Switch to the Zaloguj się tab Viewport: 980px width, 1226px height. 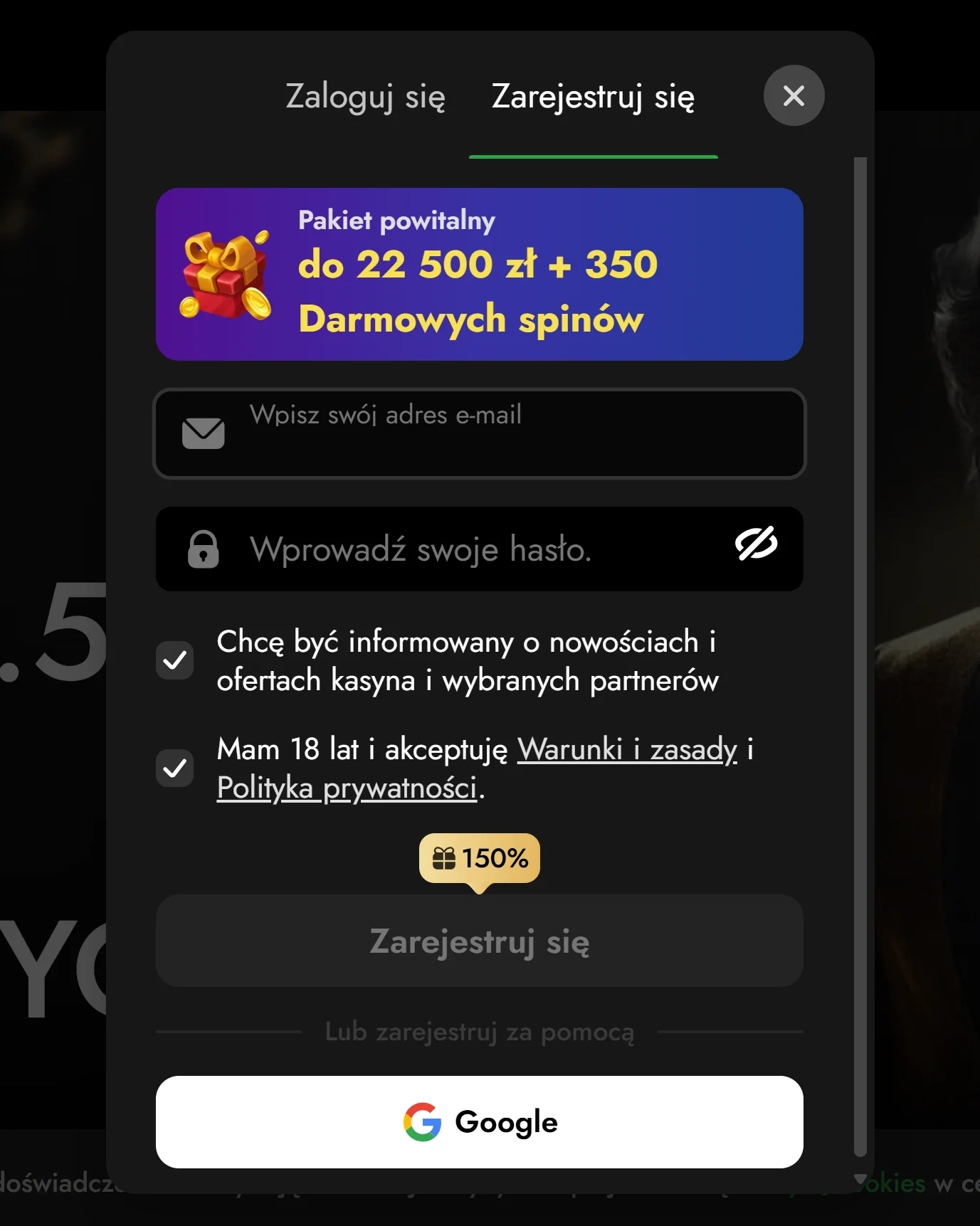[x=365, y=97]
